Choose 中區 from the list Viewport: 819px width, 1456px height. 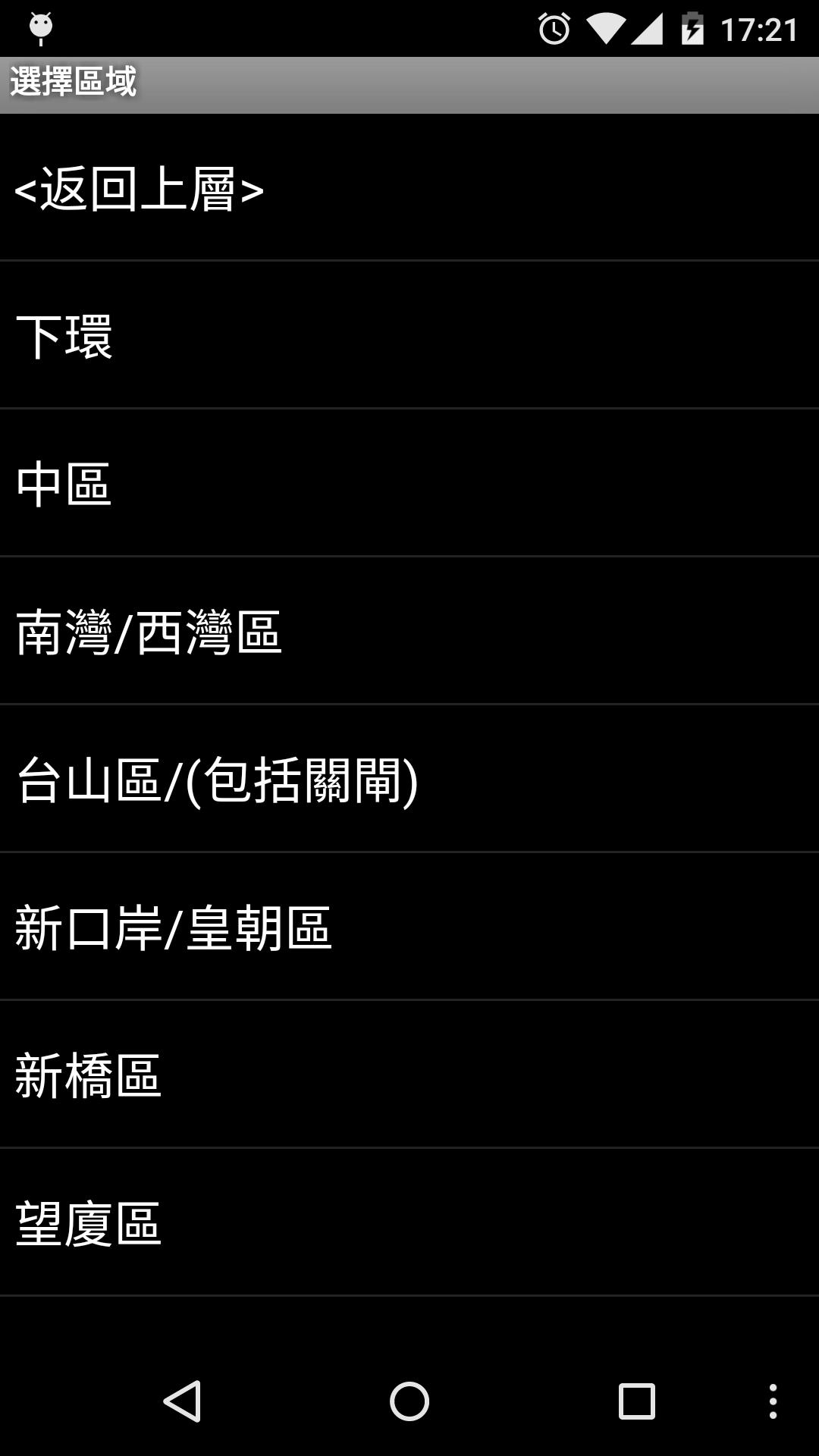(65, 484)
